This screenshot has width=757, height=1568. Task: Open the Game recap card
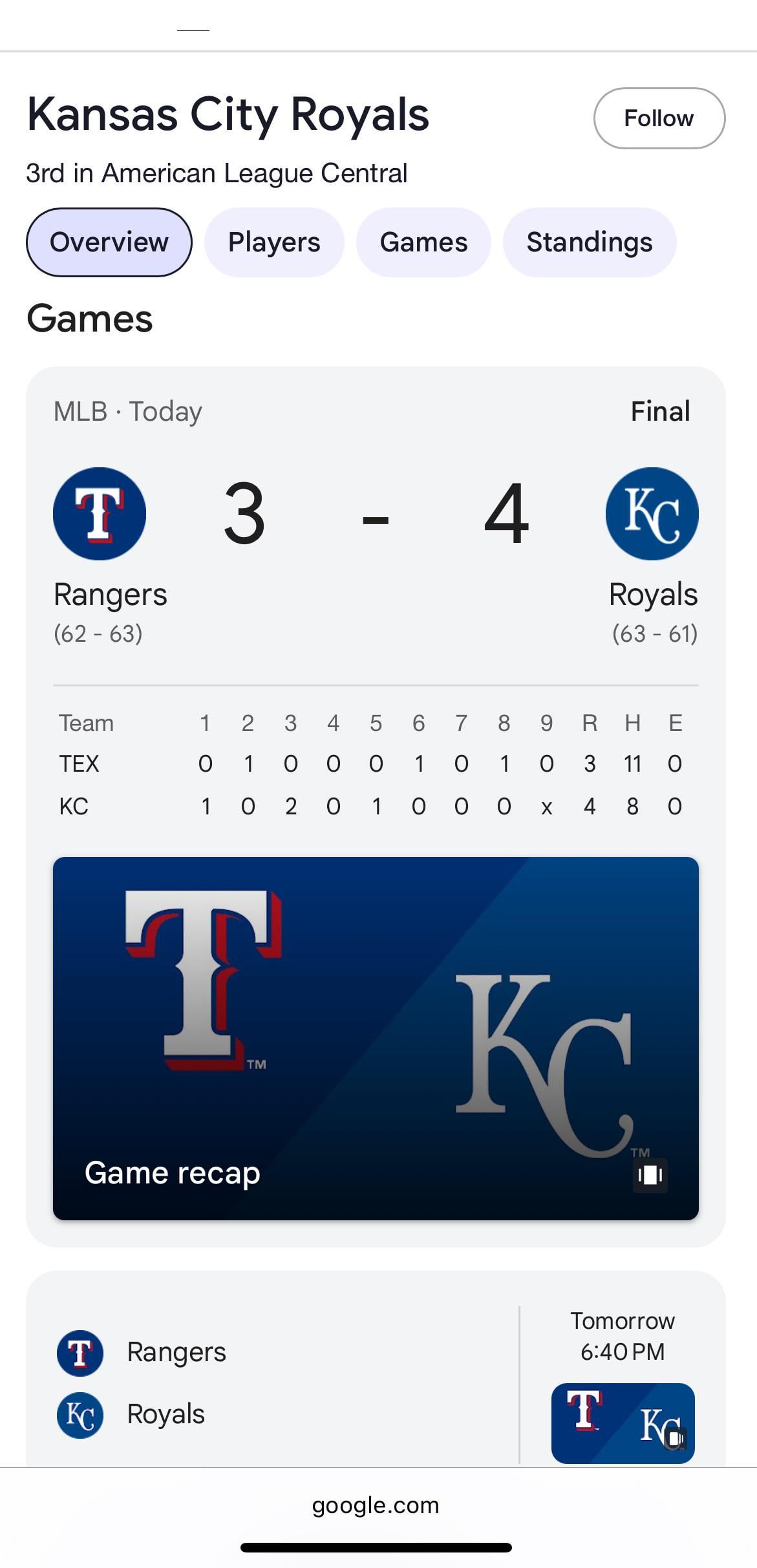point(375,1038)
